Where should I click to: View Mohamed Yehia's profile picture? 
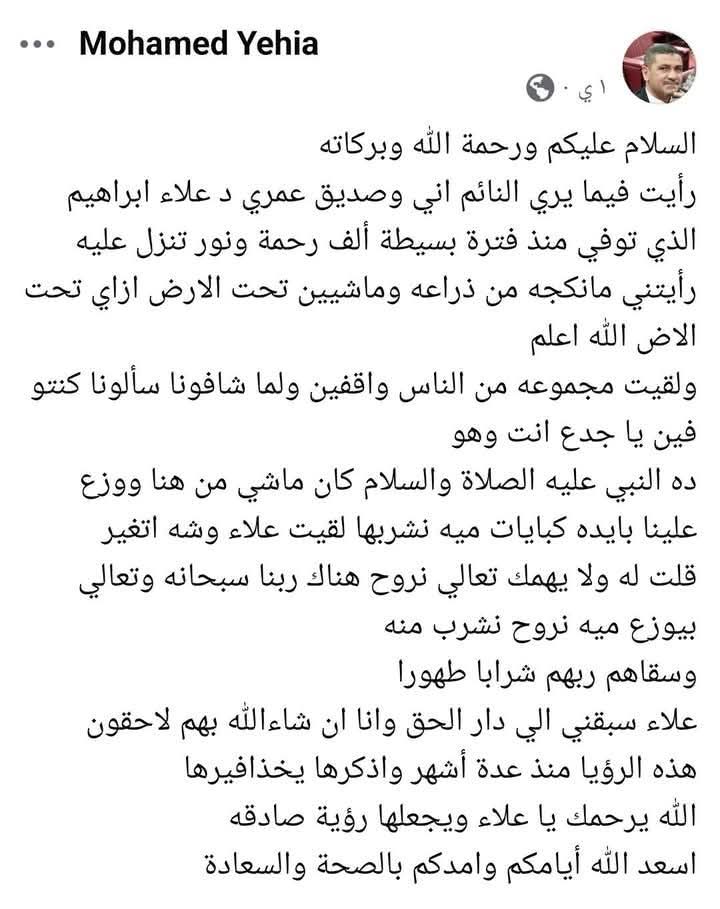pos(659,67)
